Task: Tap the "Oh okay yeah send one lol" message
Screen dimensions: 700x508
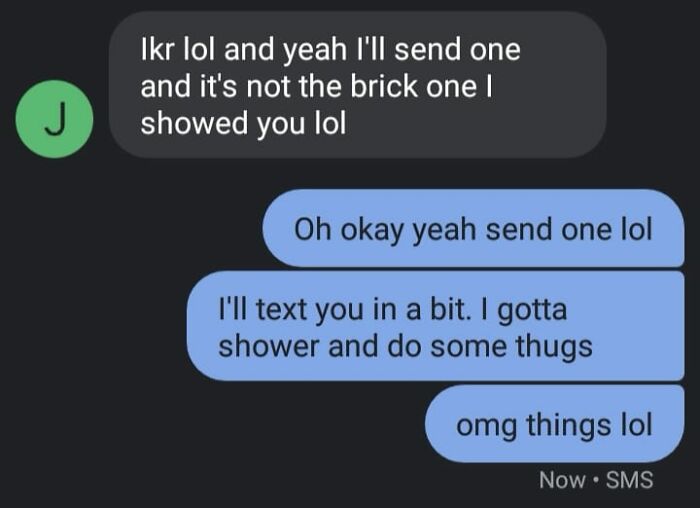Action: [x=473, y=229]
